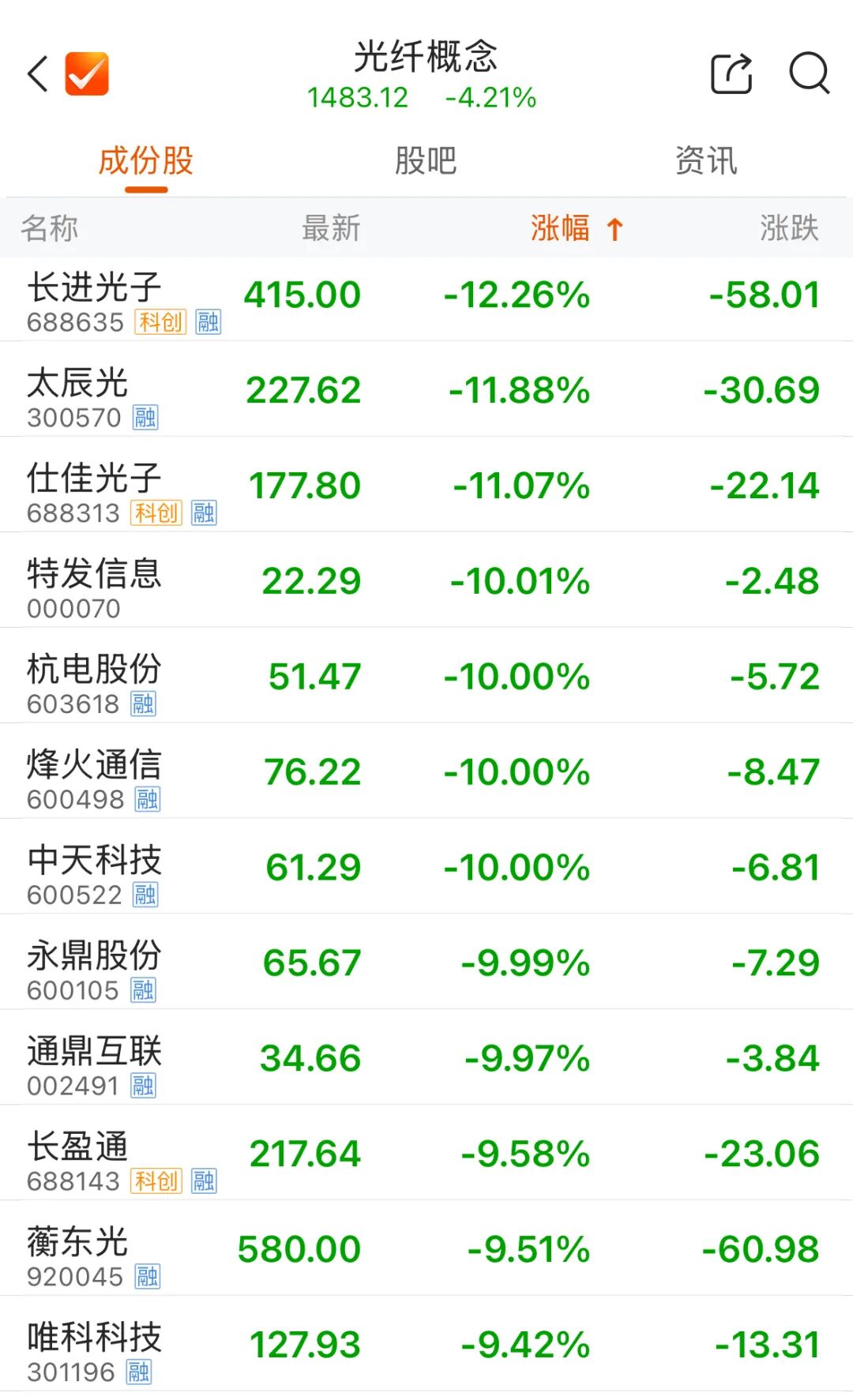
Task: Switch to the 股吧 tab
Action: [426, 161]
